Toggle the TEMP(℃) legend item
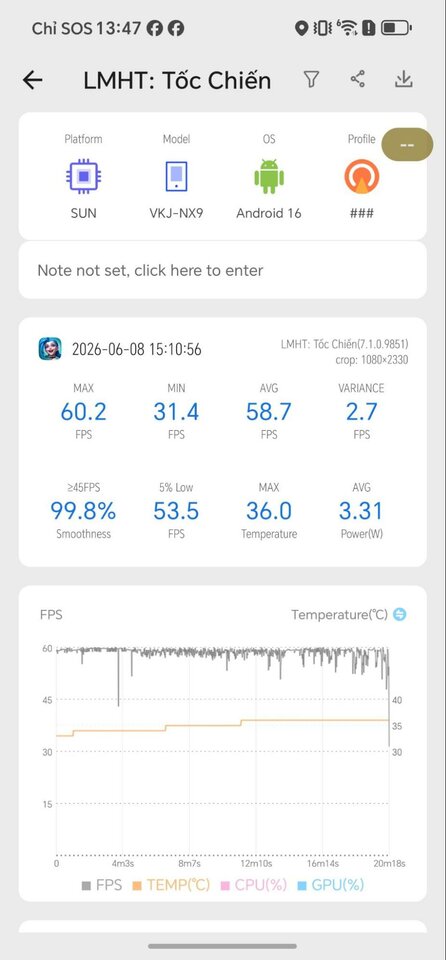This screenshot has height=960, width=446. pyautogui.click(x=171, y=885)
